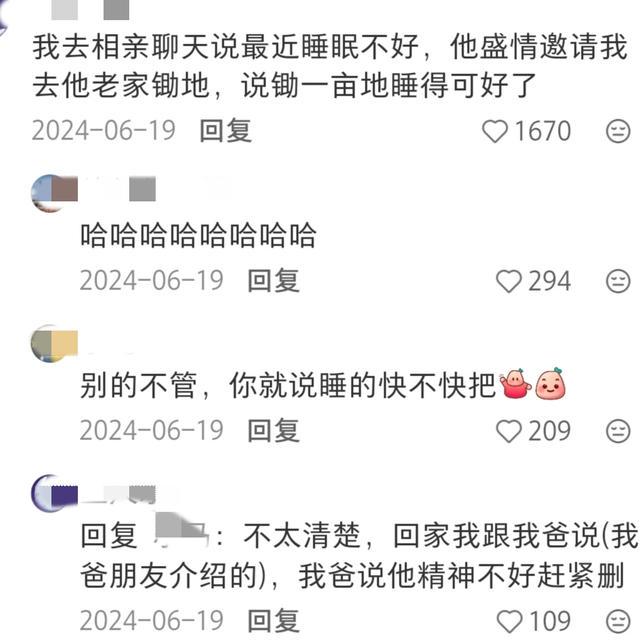Dislike the 不太清楚 comment
This screenshot has width=640, height=641.
(x=618, y=620)
